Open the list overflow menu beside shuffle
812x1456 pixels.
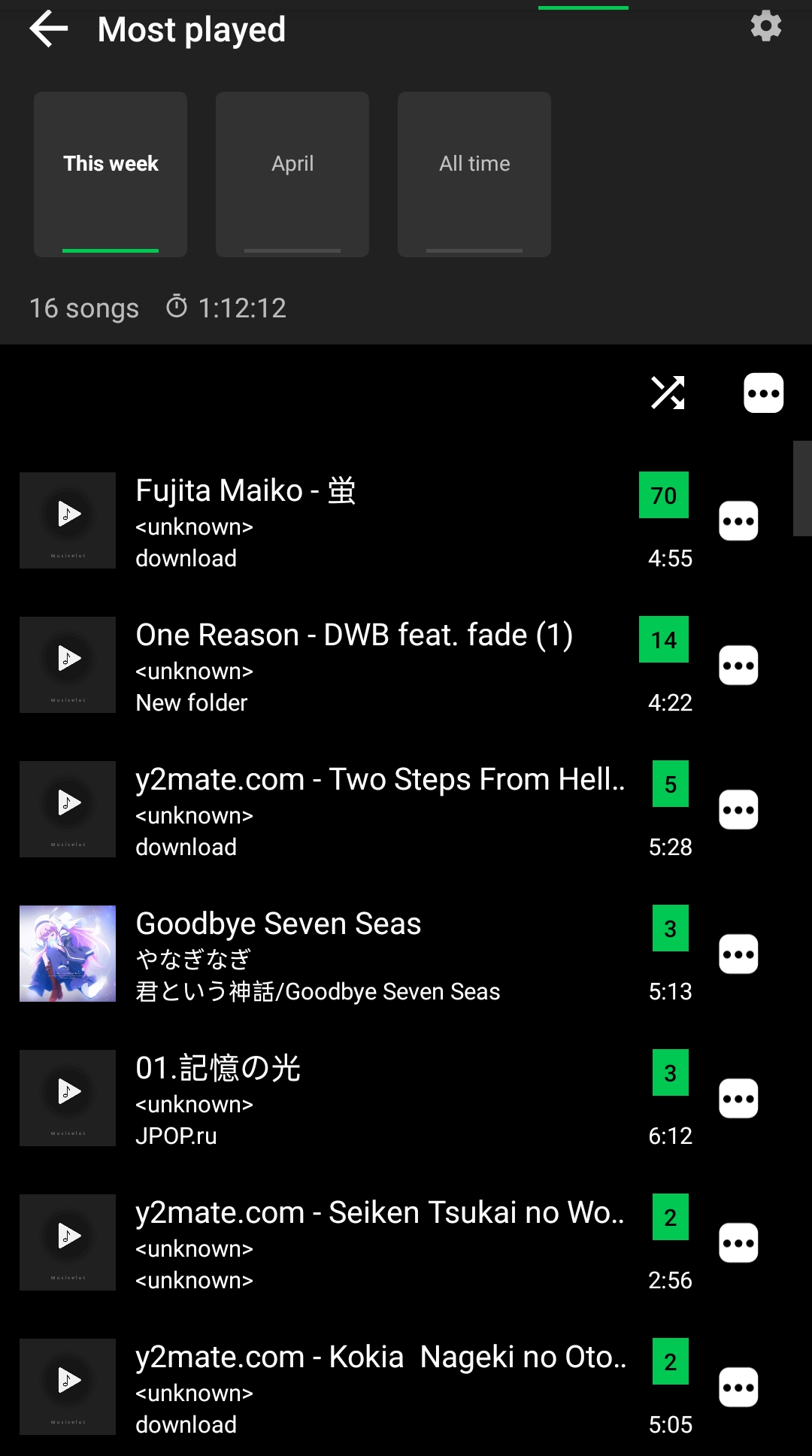point(763,393)
